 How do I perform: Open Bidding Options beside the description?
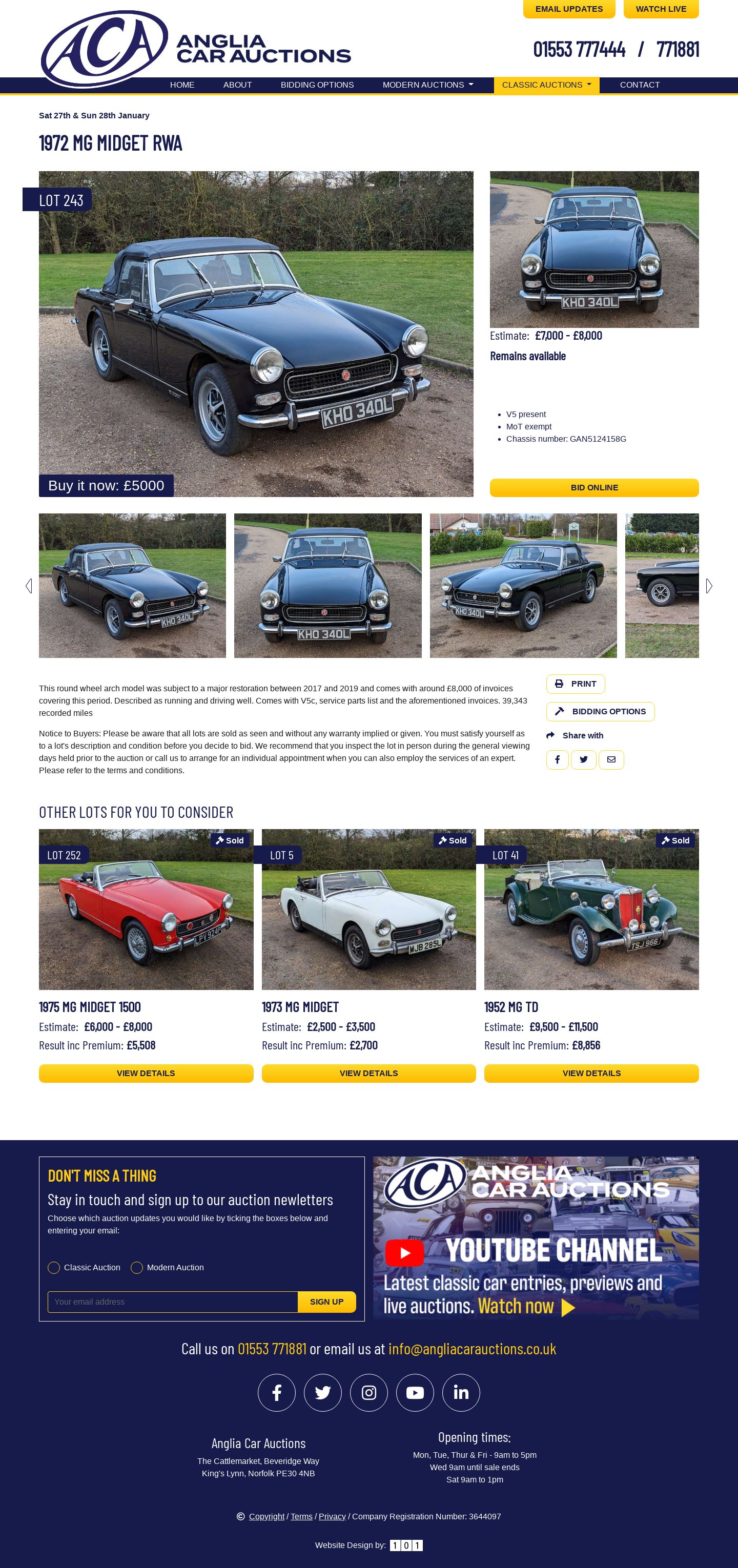pos(600,712)
